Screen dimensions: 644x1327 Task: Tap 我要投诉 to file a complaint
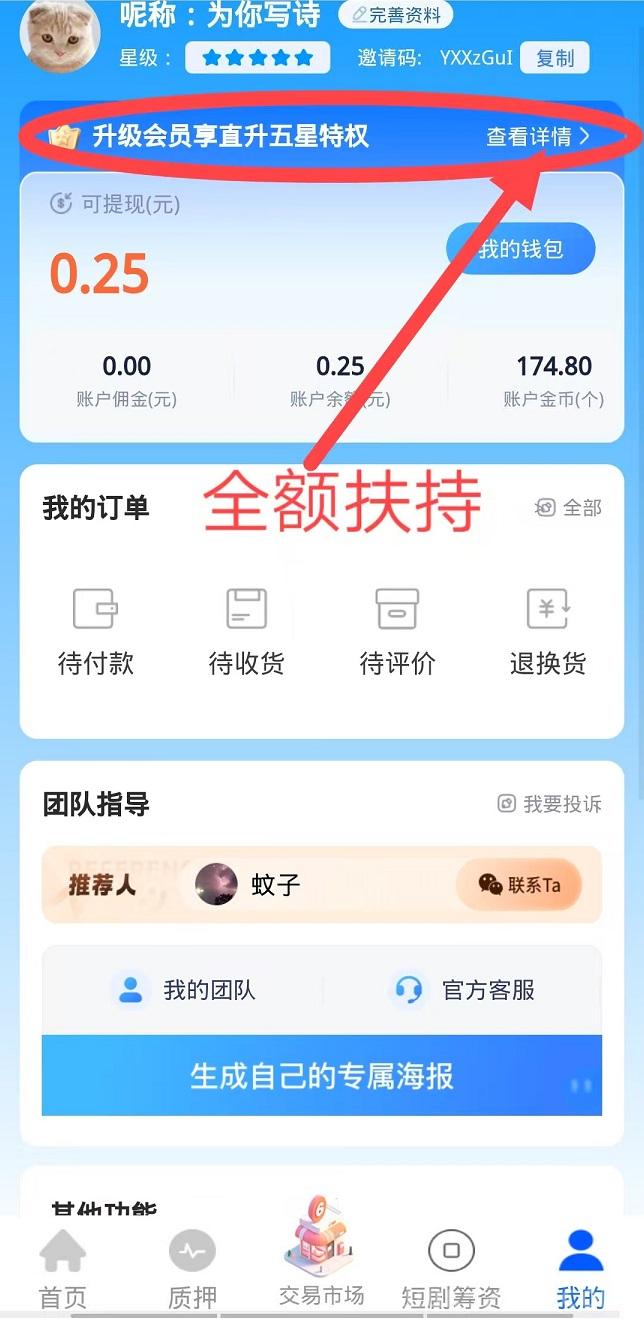point(550,804)
